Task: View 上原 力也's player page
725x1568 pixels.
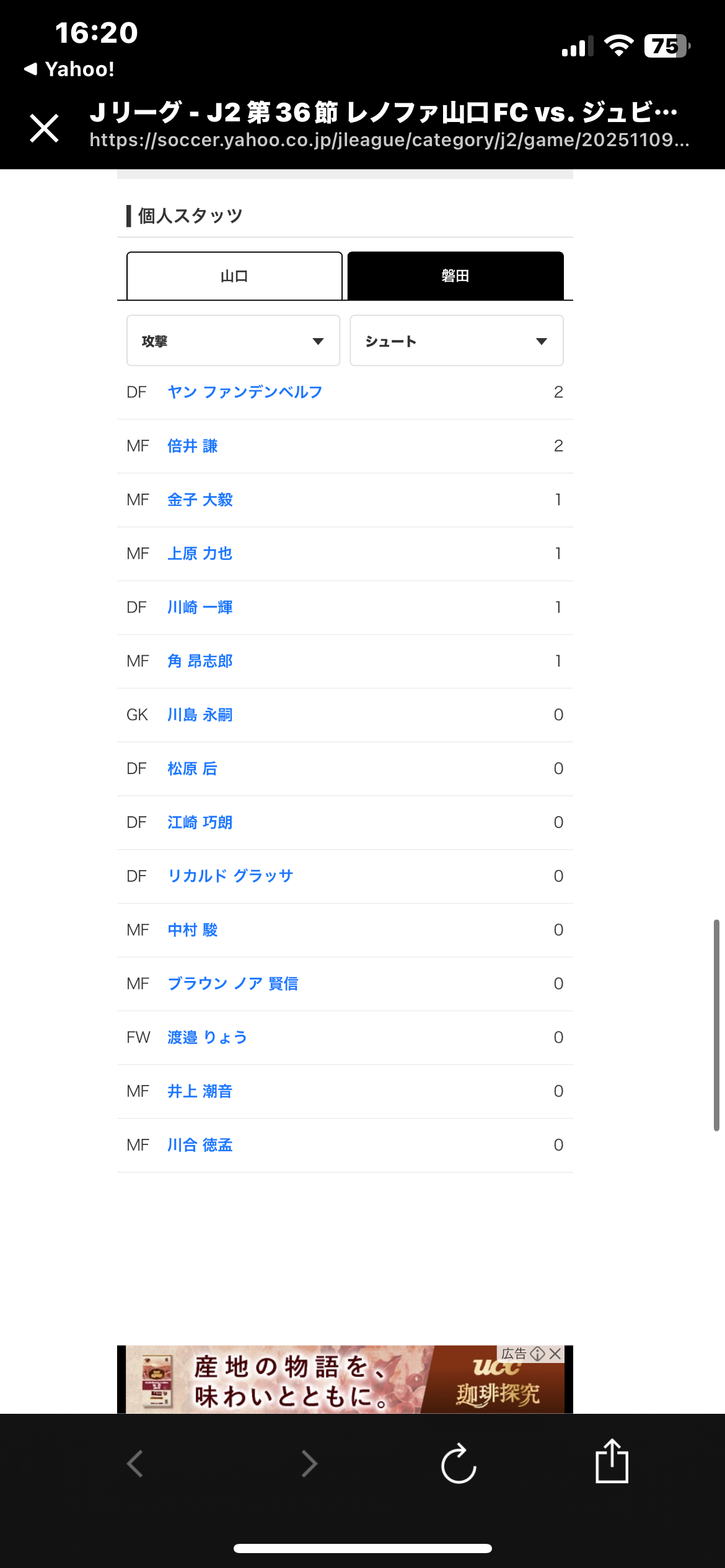Action: (x=200, y=554)
